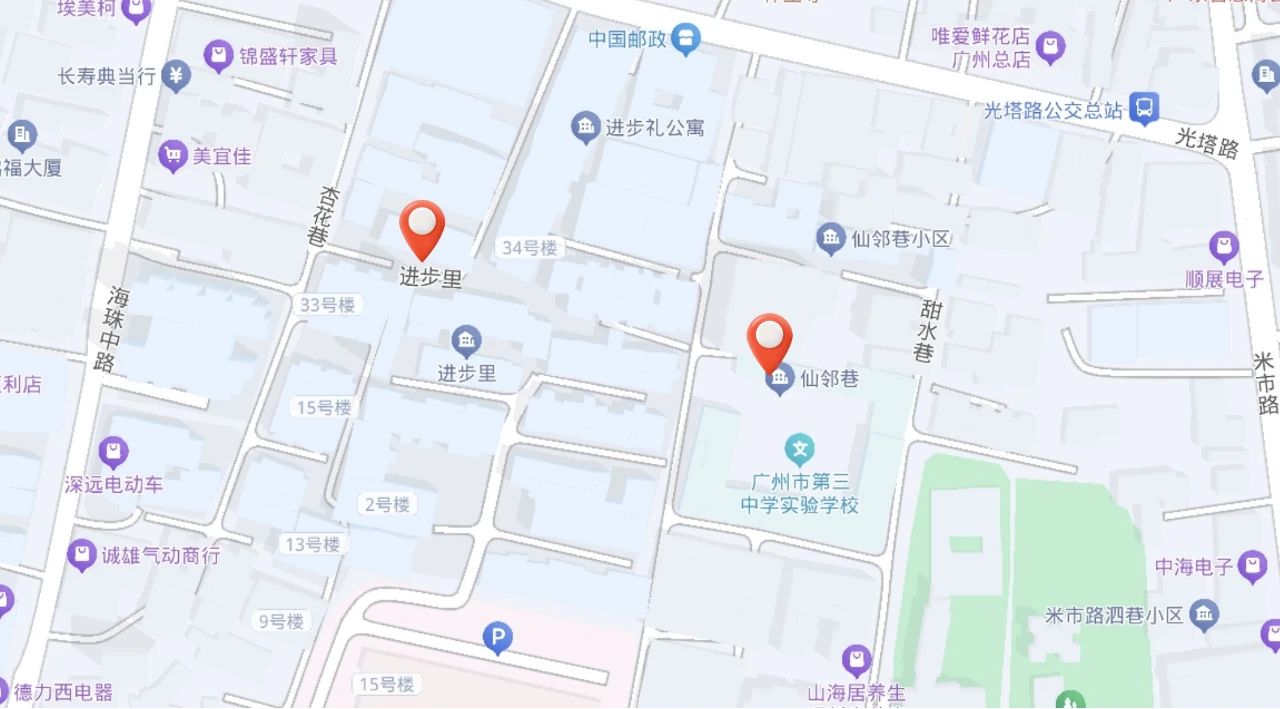The image size is (1280, 709).
Task: Open the 光塔路公交总站 bus station marker
Action: (x=1145, y=109)
